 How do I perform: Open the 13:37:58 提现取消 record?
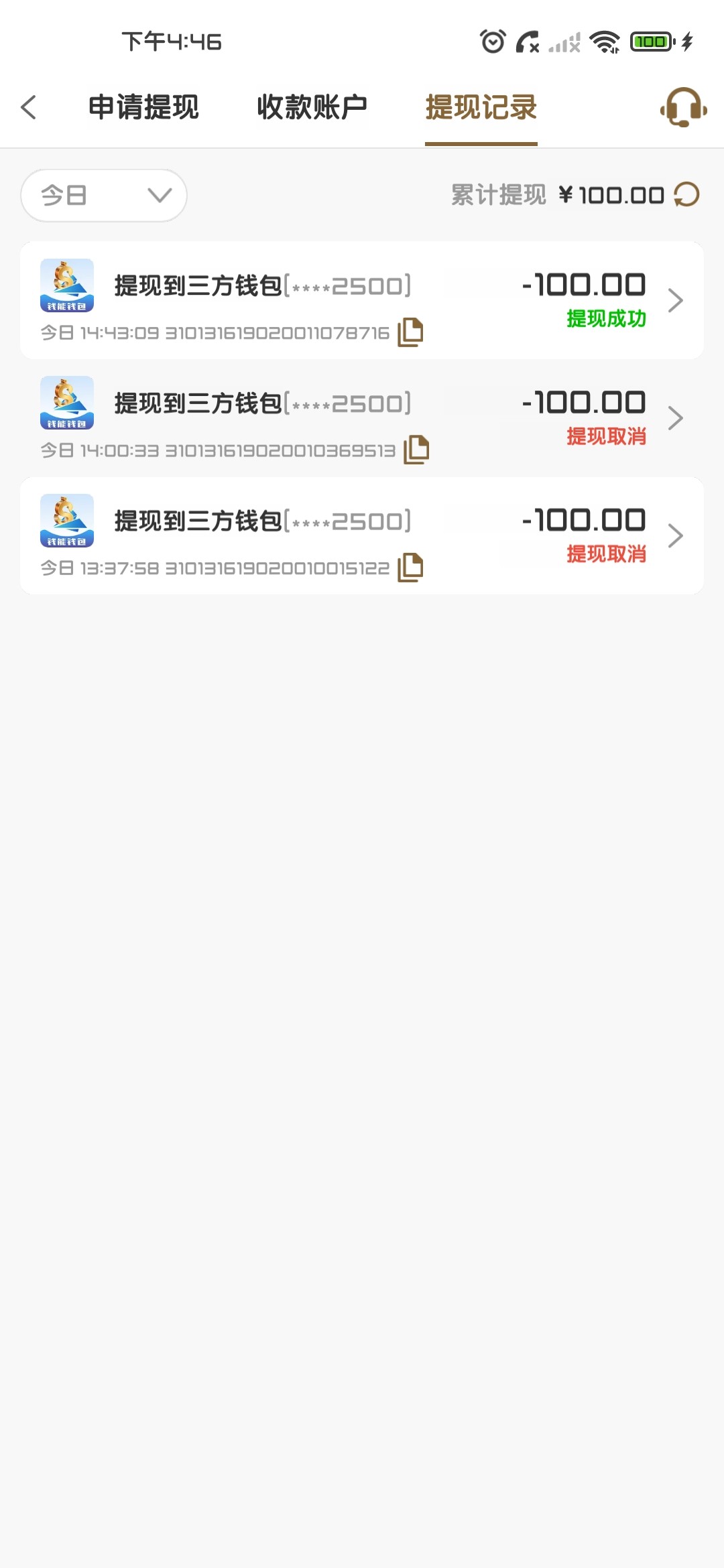362,535
